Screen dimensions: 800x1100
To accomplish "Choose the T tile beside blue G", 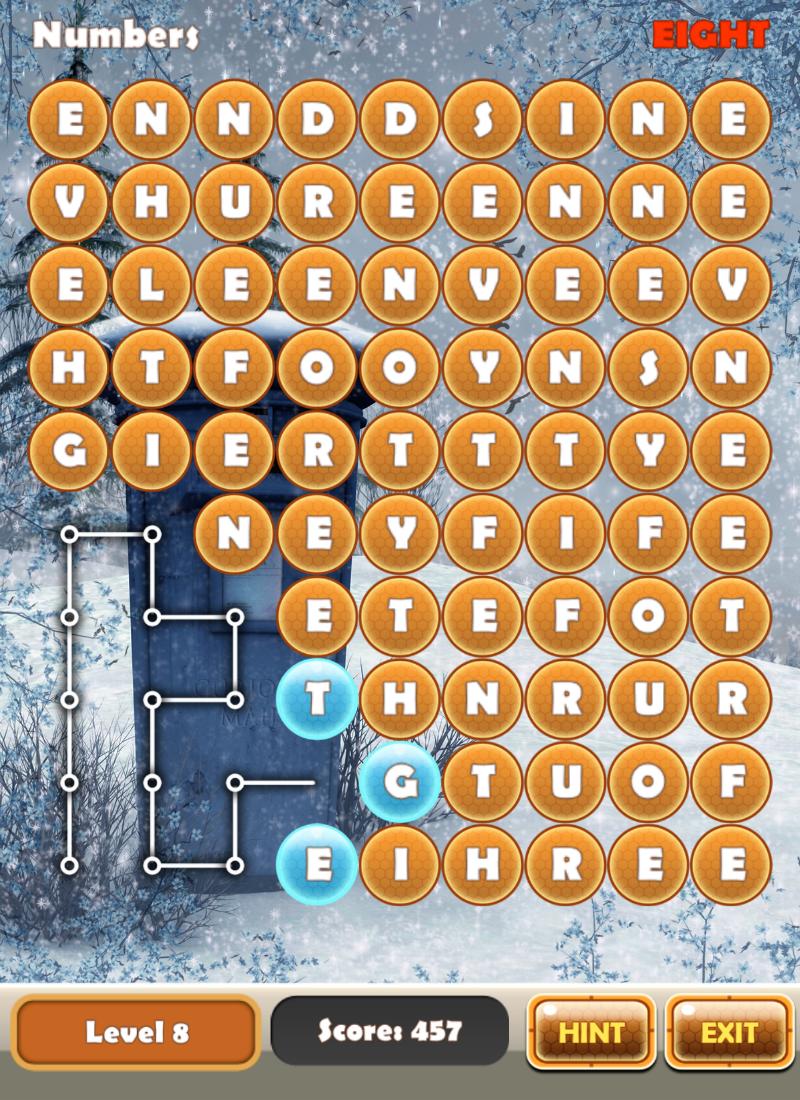I will [482, 782].
